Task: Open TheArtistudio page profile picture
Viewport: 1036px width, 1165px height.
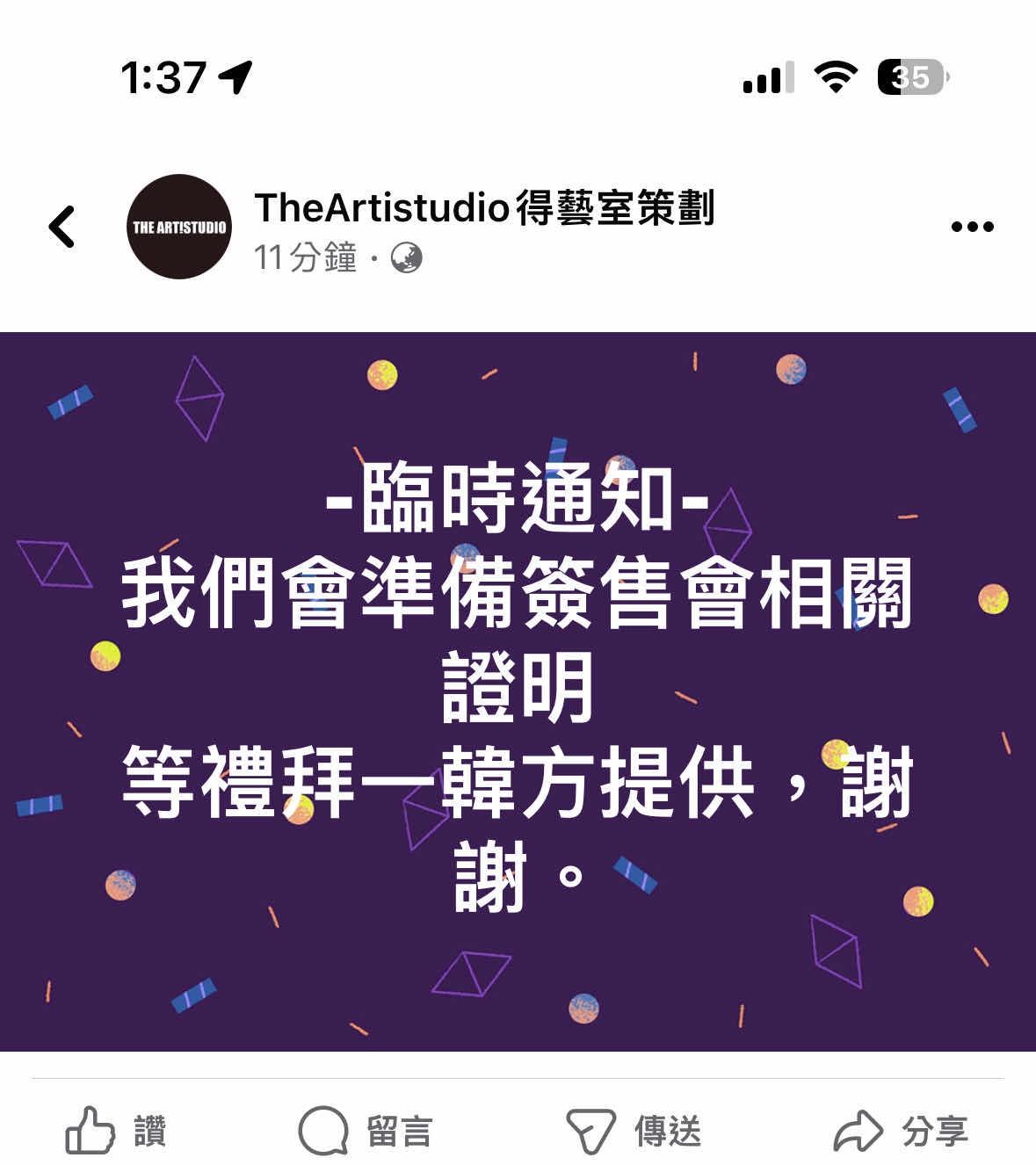Action: [179, 227]
